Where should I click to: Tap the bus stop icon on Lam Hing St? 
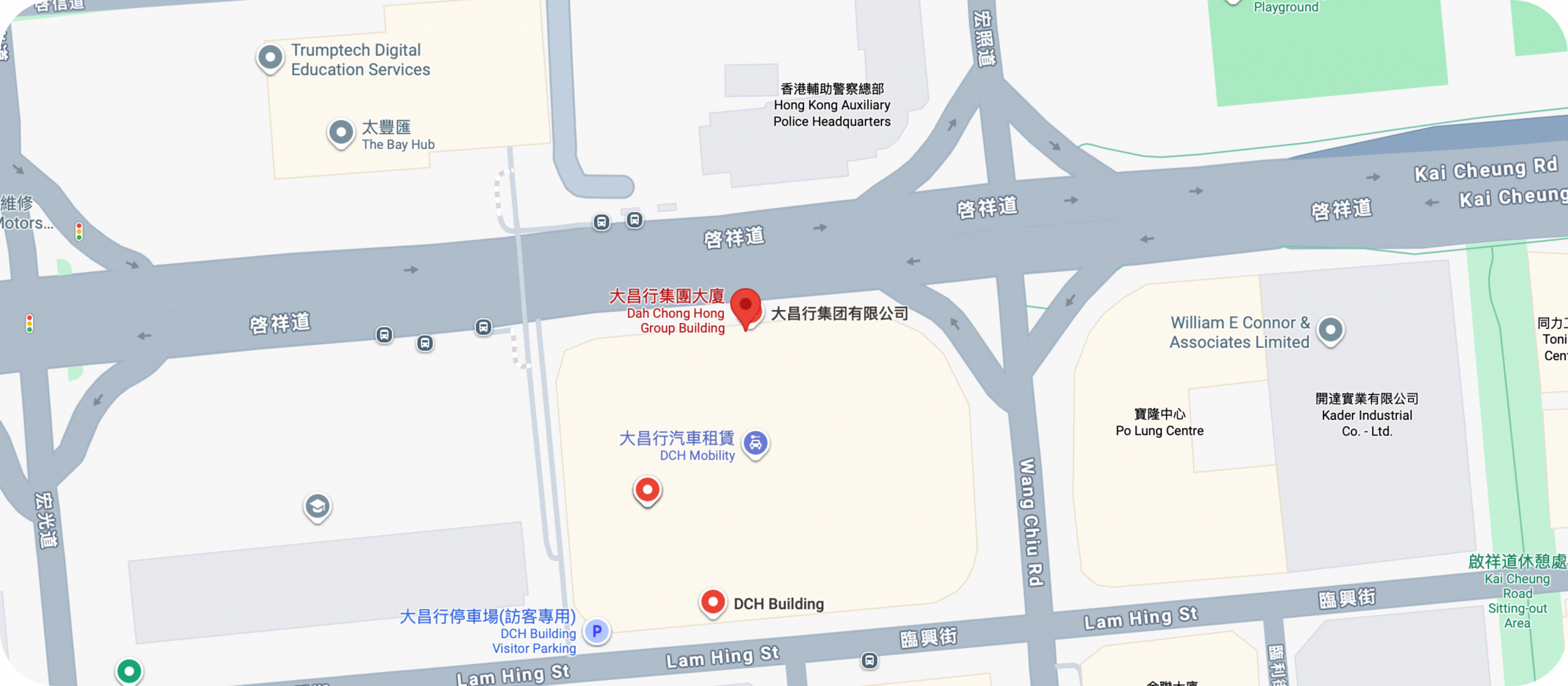869,660
